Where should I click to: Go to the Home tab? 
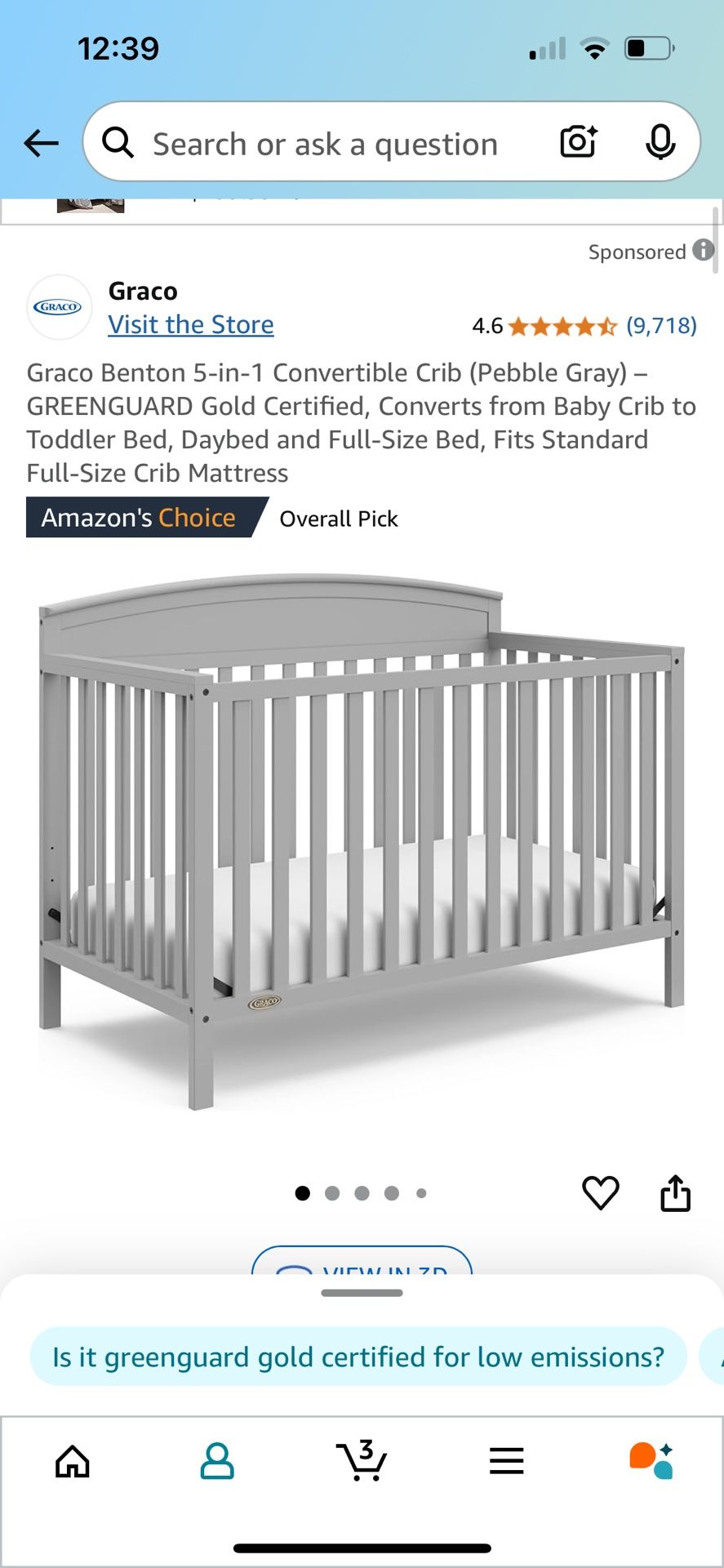73,1461
